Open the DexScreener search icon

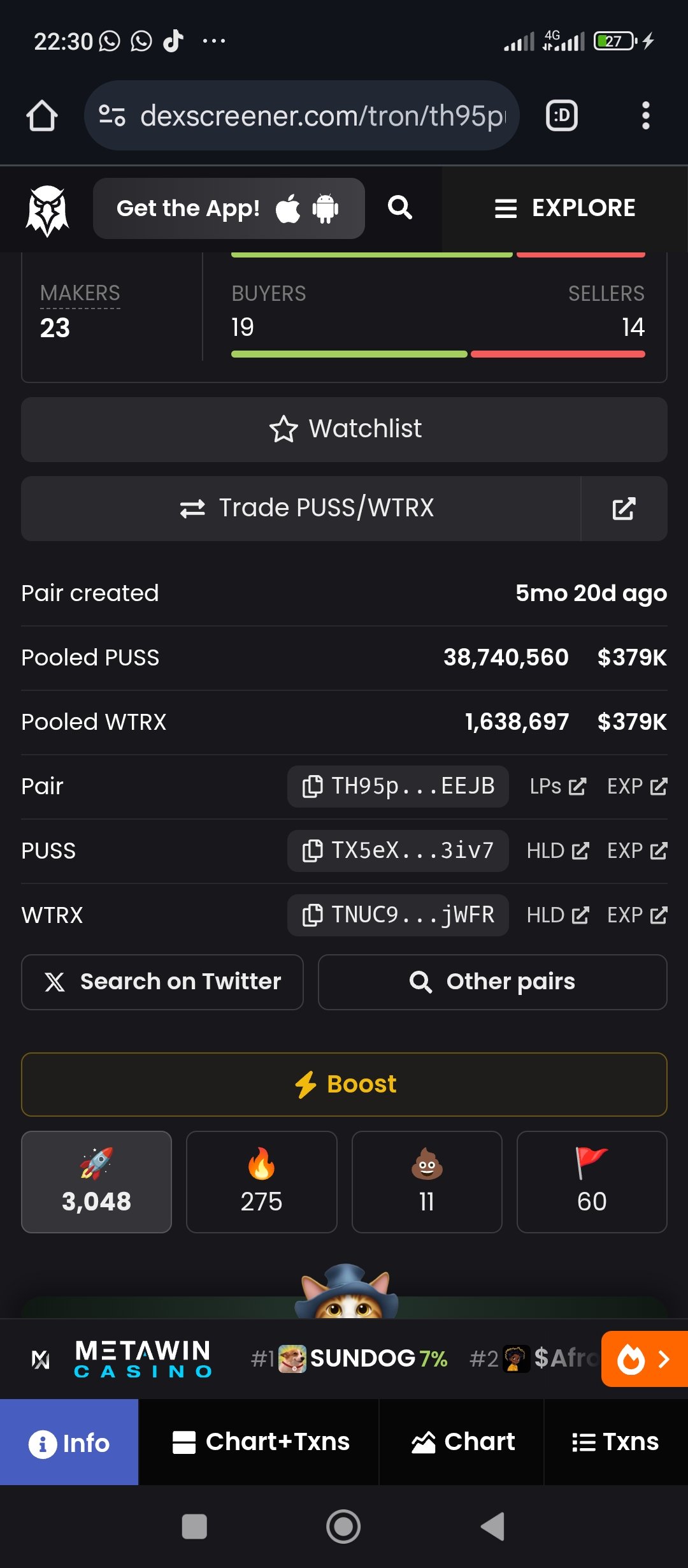(400, 208)
